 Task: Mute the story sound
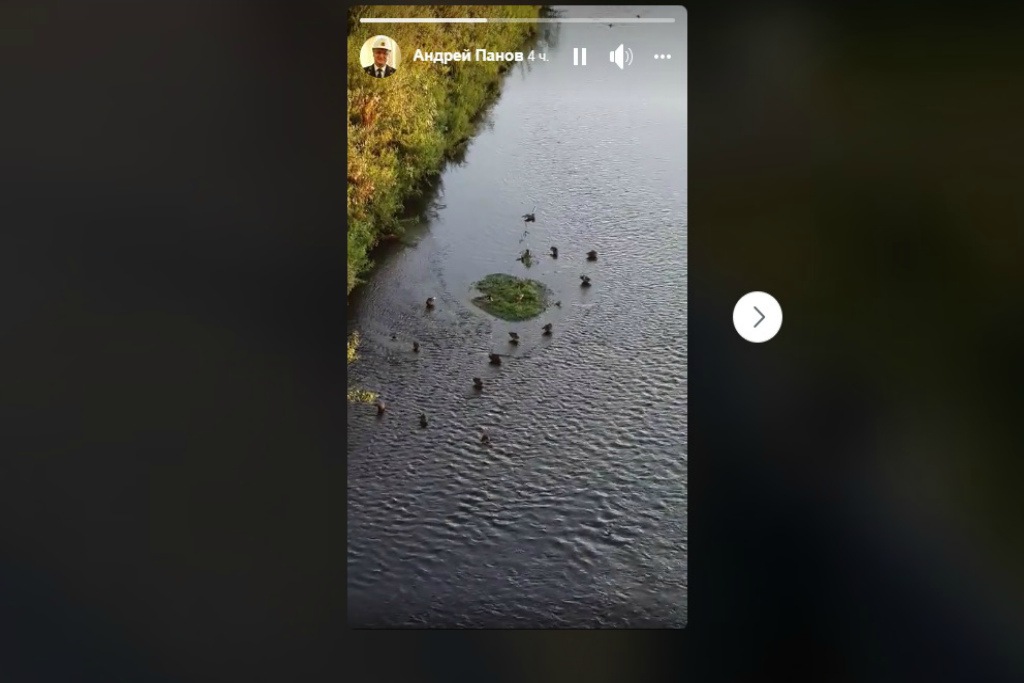(621, 57)
